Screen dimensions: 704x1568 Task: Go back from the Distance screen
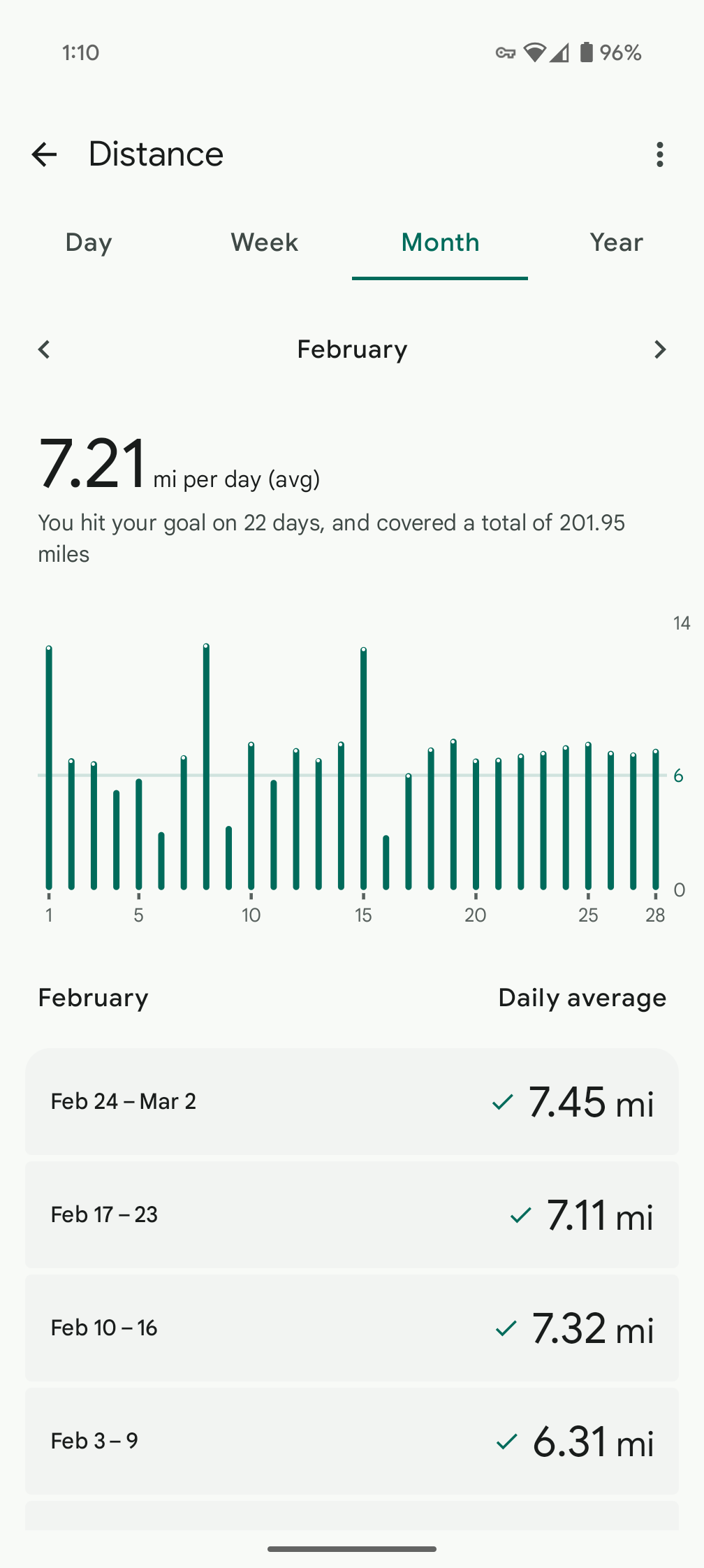(x=44, y=154)
